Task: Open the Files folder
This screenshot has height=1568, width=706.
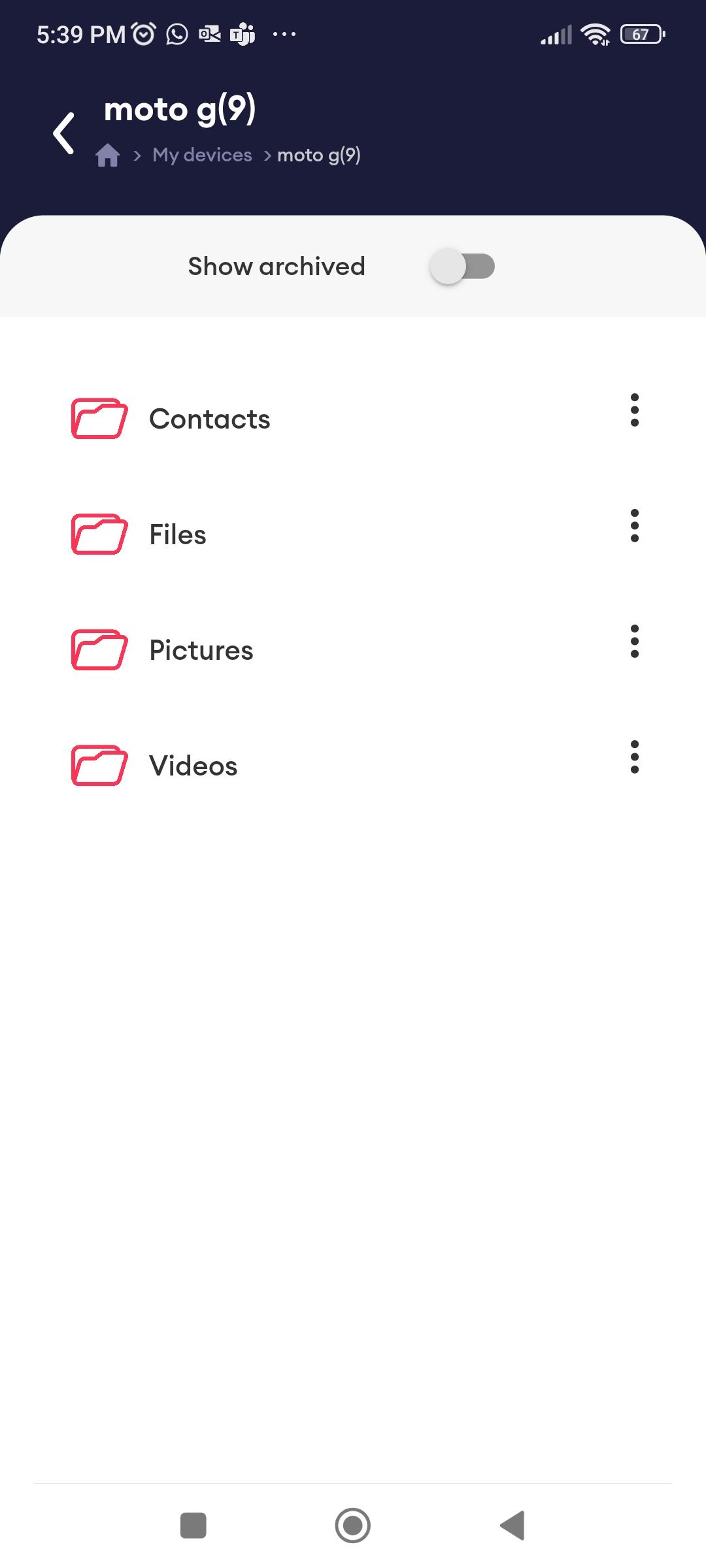Action: coord(353,534)
